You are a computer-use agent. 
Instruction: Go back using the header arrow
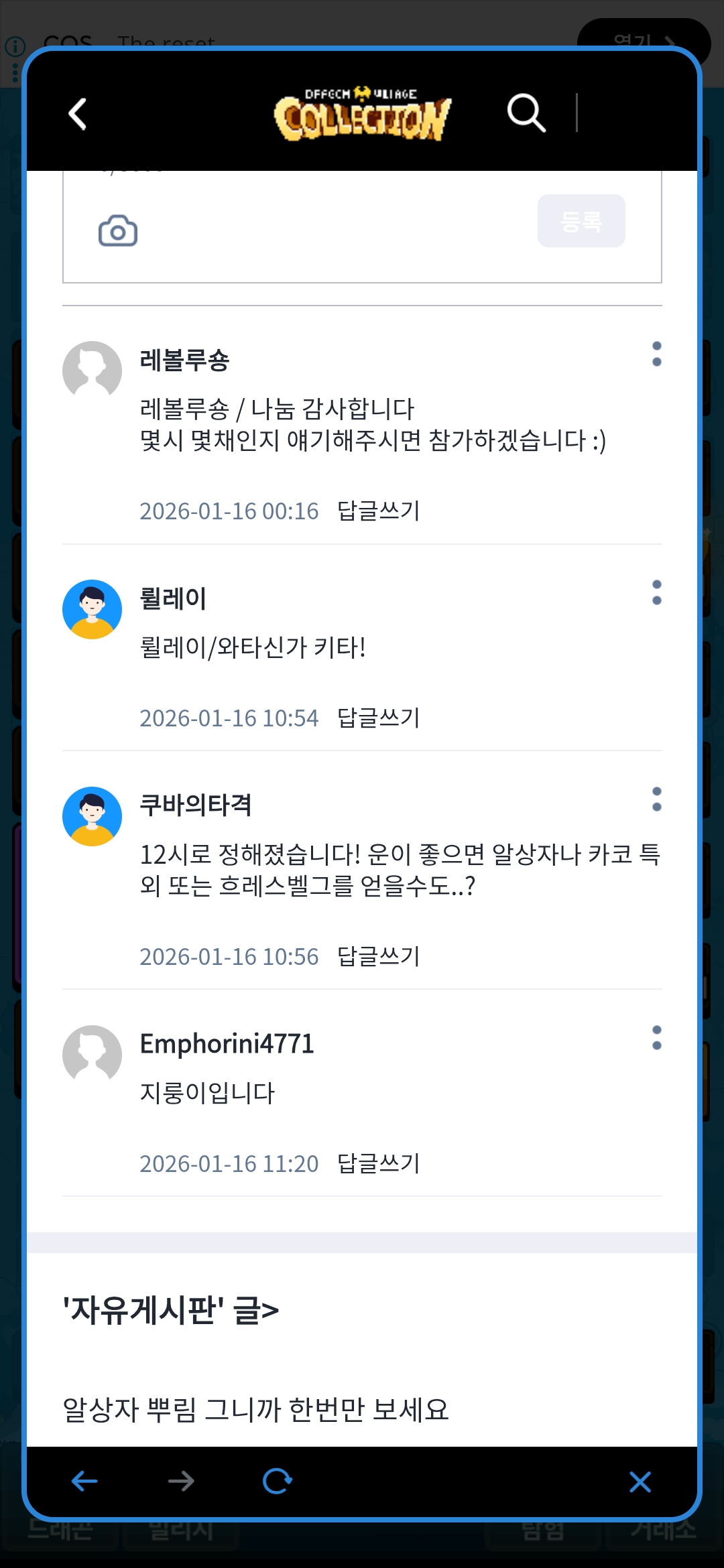coord(78,114)
